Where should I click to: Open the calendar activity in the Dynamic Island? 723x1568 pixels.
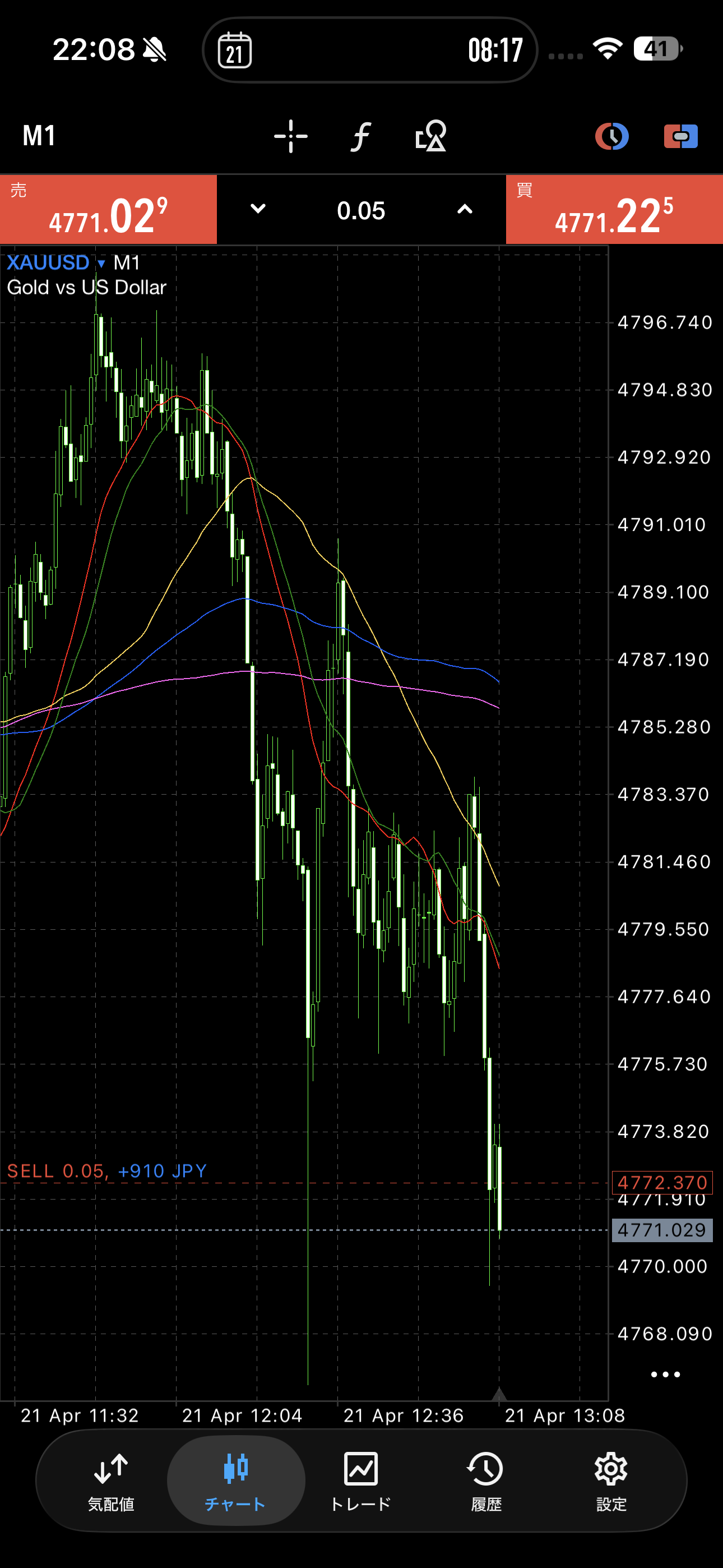coord(235,50)
